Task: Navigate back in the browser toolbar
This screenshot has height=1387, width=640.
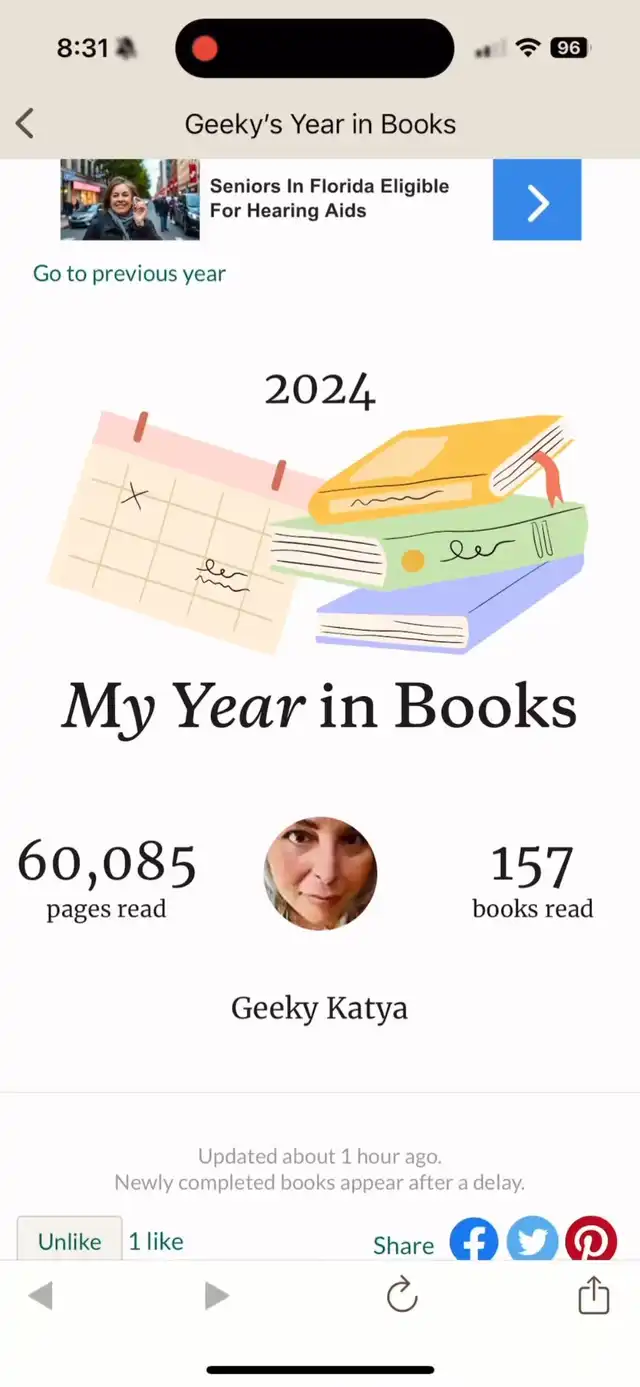Action: [40, 1297]
